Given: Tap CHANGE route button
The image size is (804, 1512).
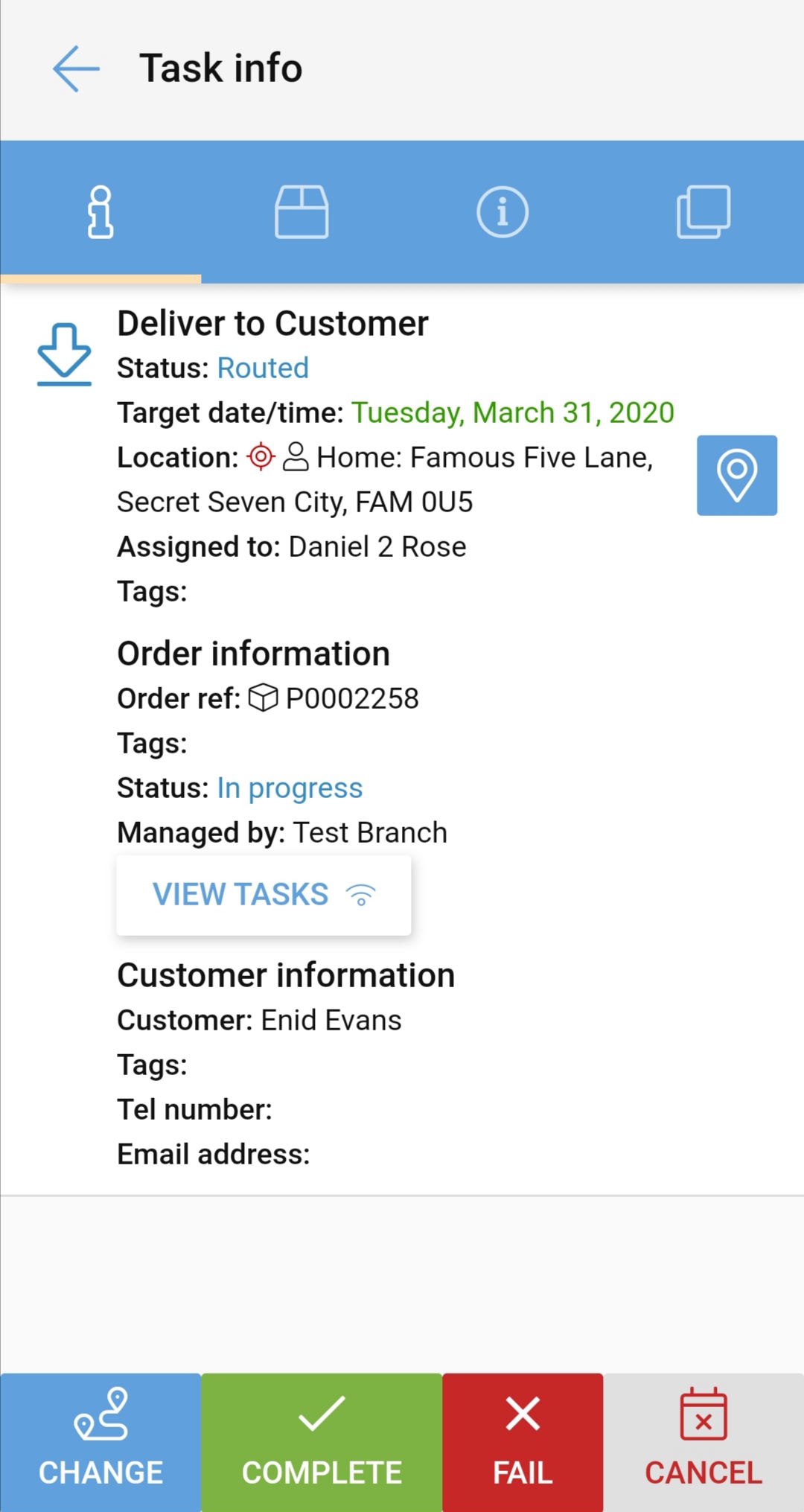Looking at the screenshot, I should pos(100,1442).
